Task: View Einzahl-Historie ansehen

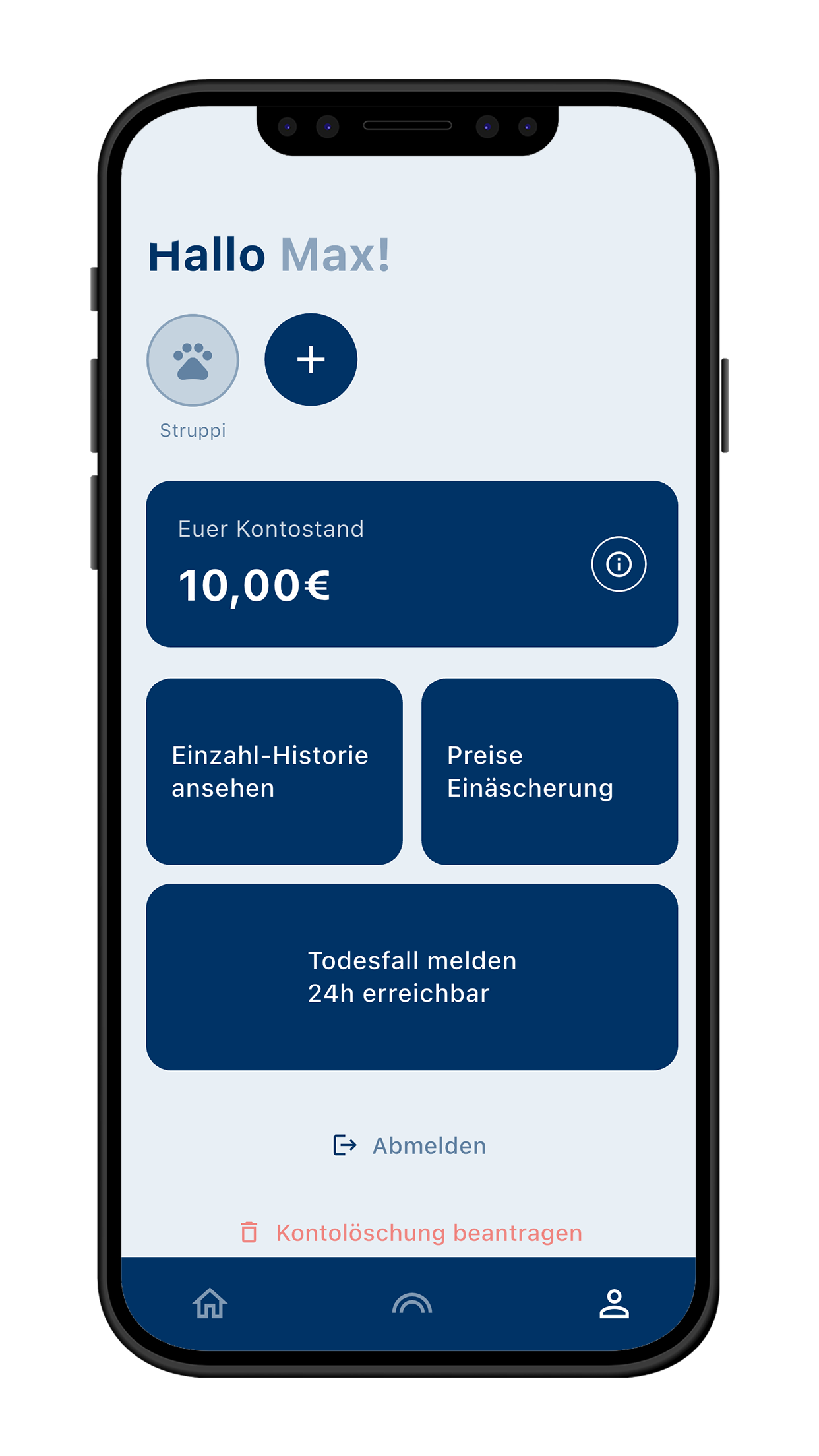Action: click(x=274, y=772)
